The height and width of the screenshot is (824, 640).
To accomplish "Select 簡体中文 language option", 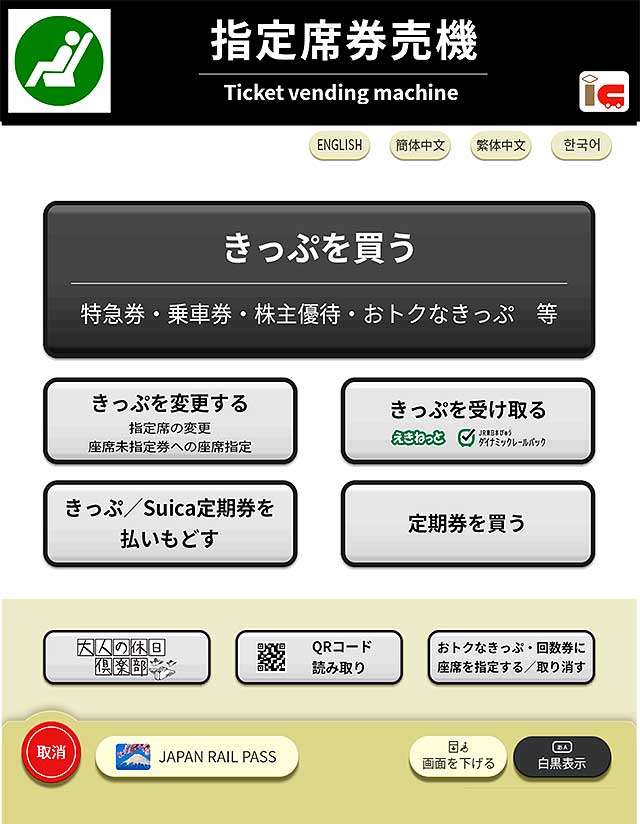I will [419, 146].
